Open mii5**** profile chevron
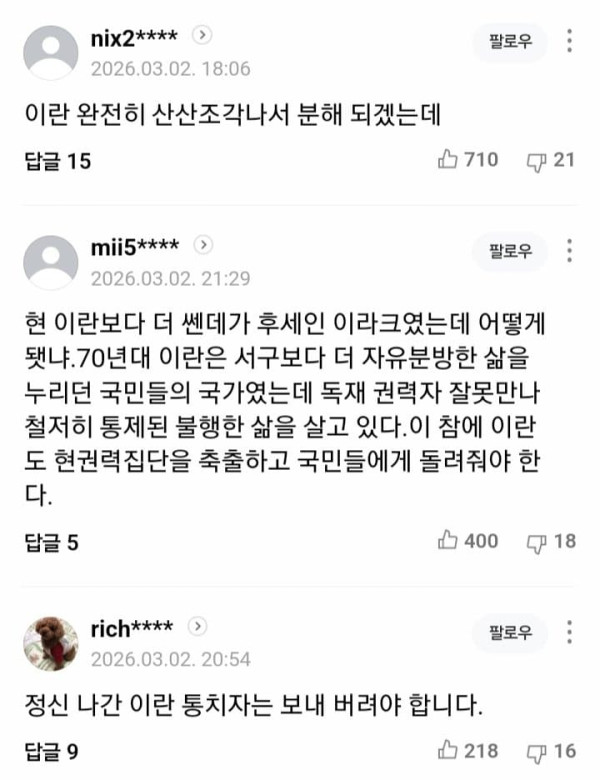 [x=203, y=245]
